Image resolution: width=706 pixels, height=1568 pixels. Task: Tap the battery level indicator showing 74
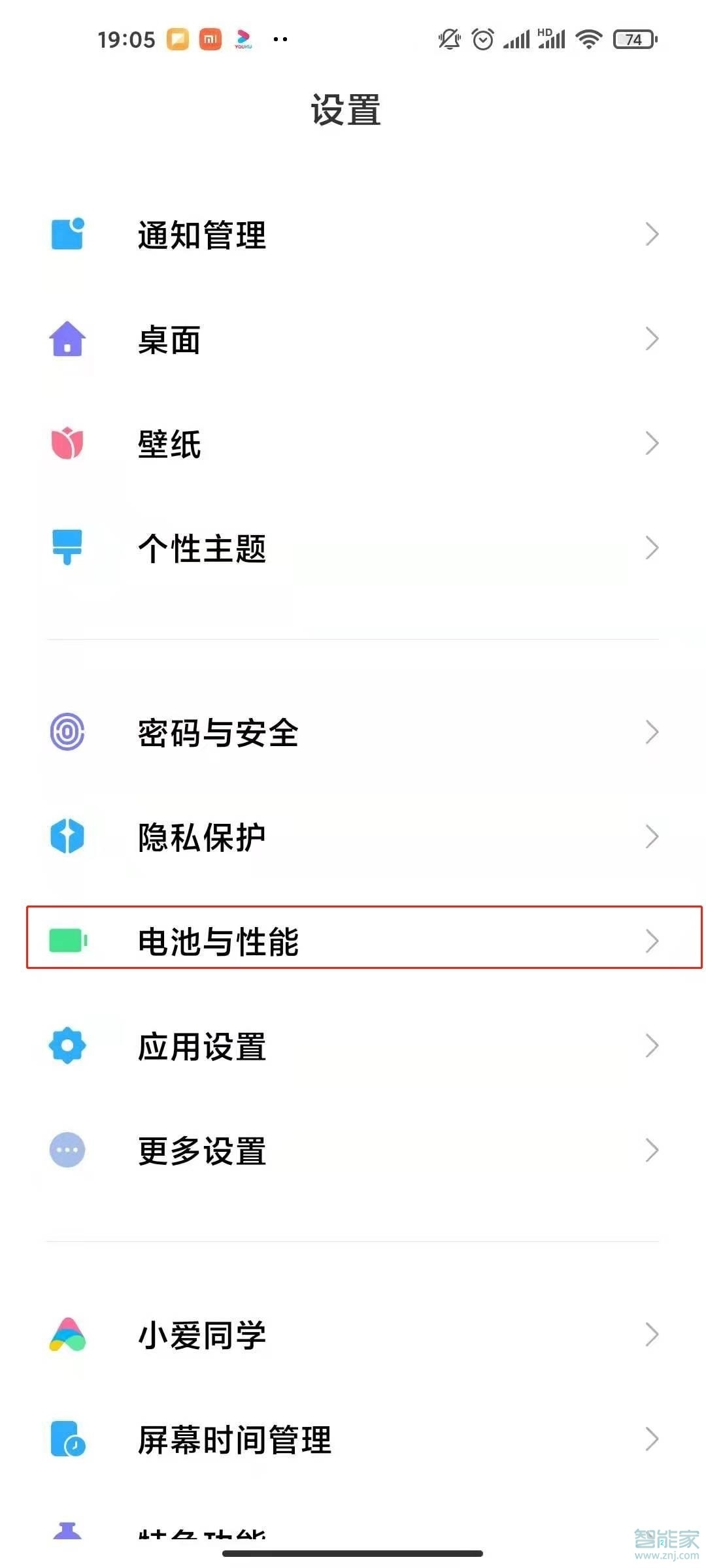click(631, 39)
